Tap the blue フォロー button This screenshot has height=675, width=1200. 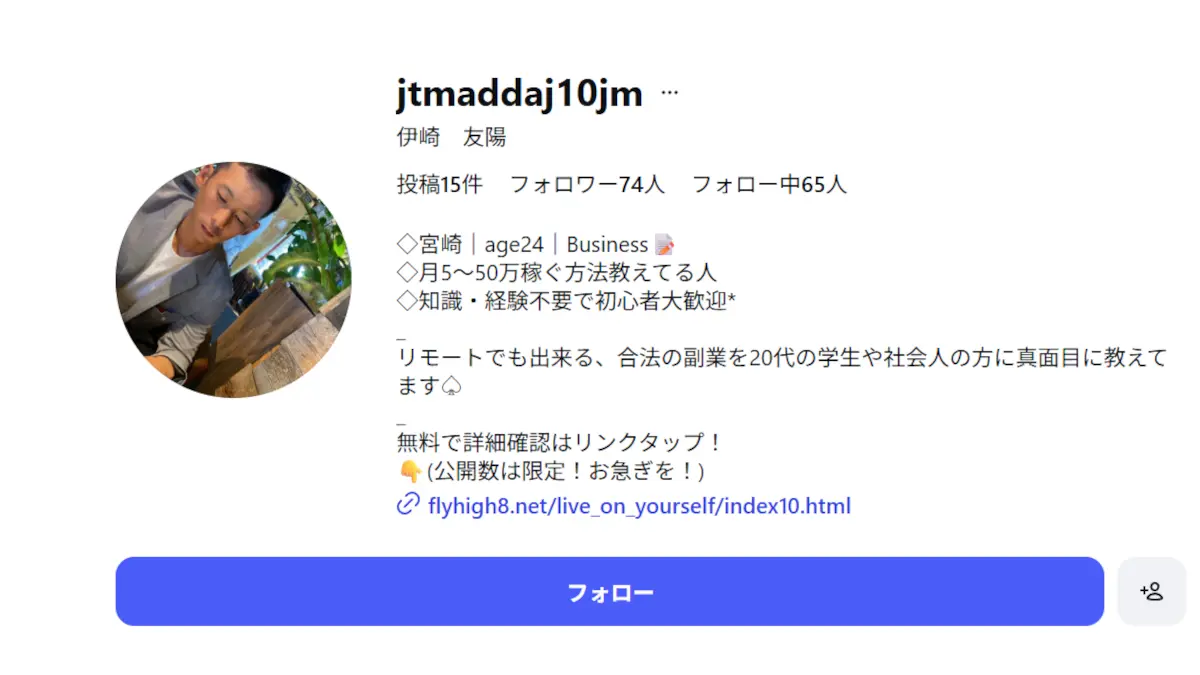(610, 592)
